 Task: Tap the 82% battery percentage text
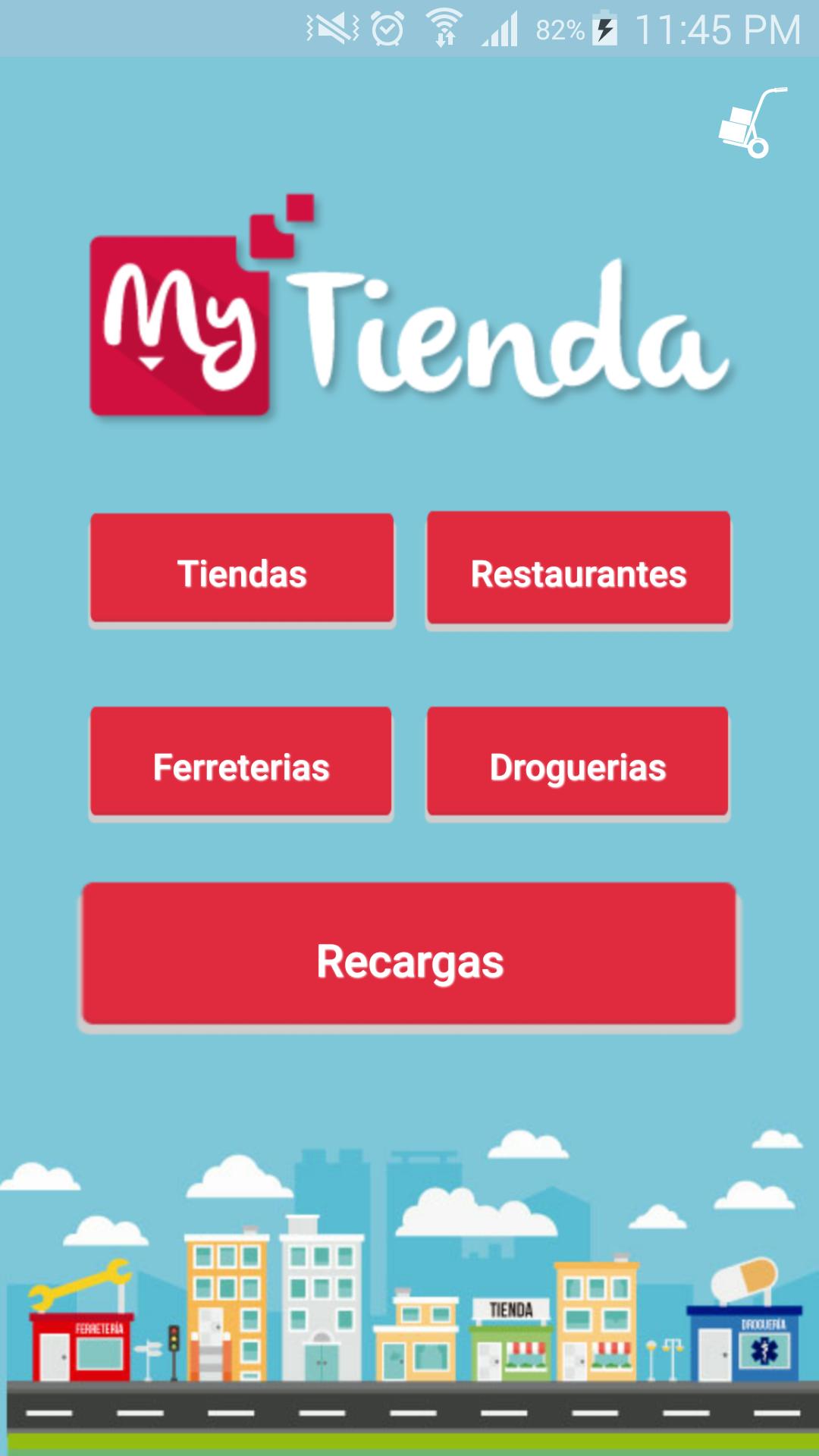coord(559,30)
